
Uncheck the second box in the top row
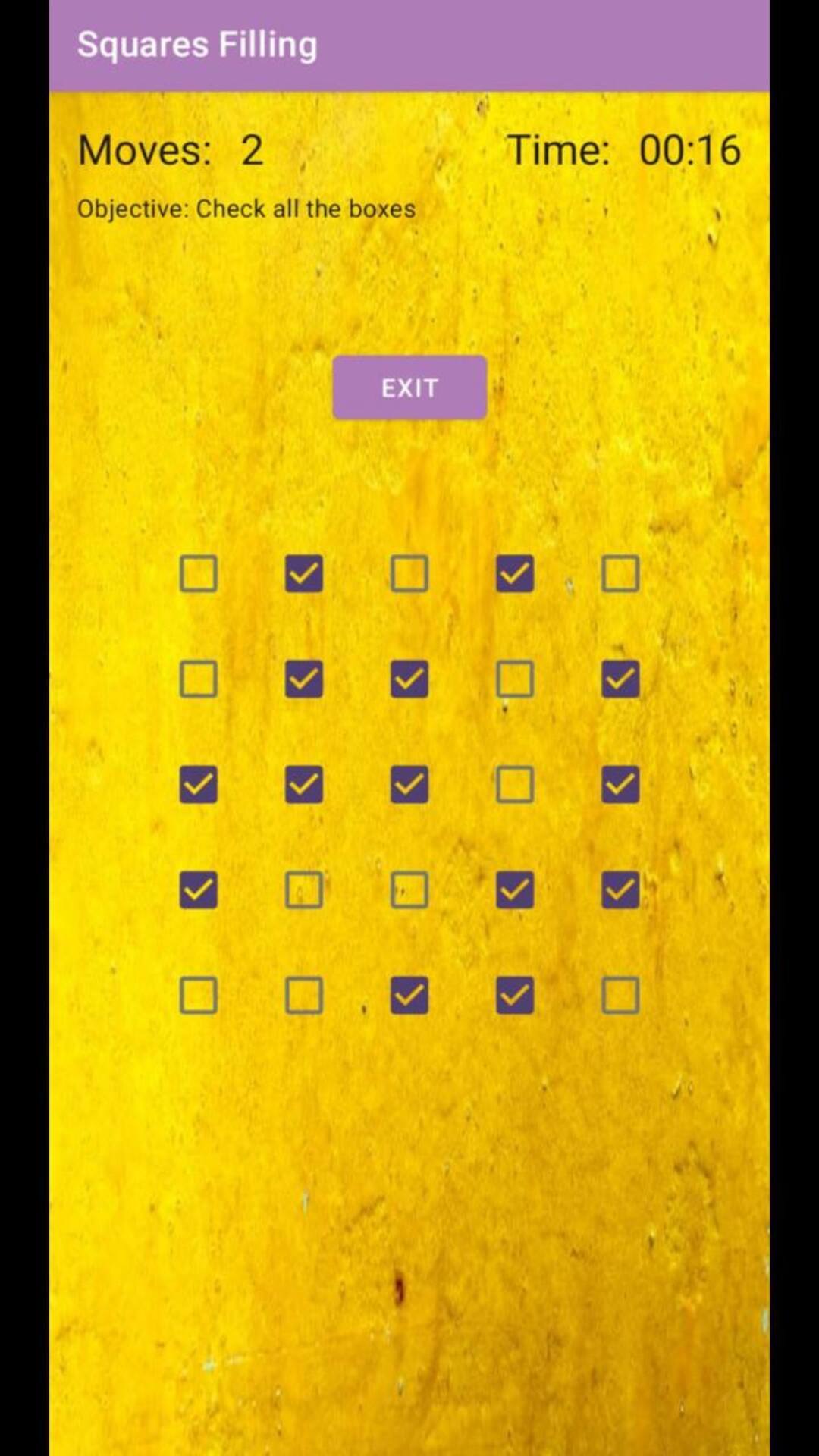click(304, 573)
